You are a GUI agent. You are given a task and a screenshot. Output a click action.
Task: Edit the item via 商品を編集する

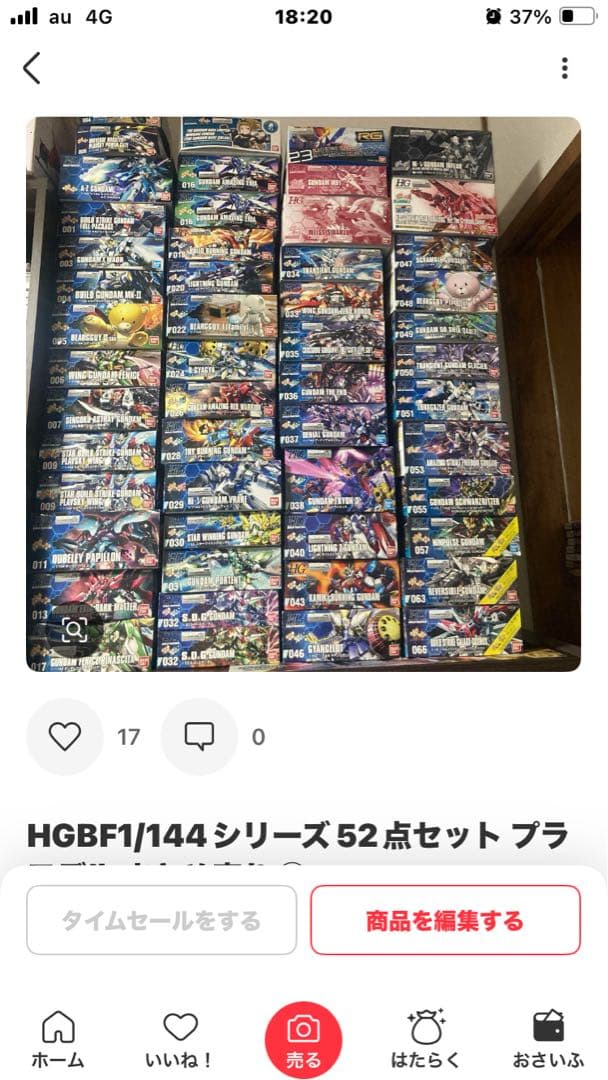(x=445, y=920)
